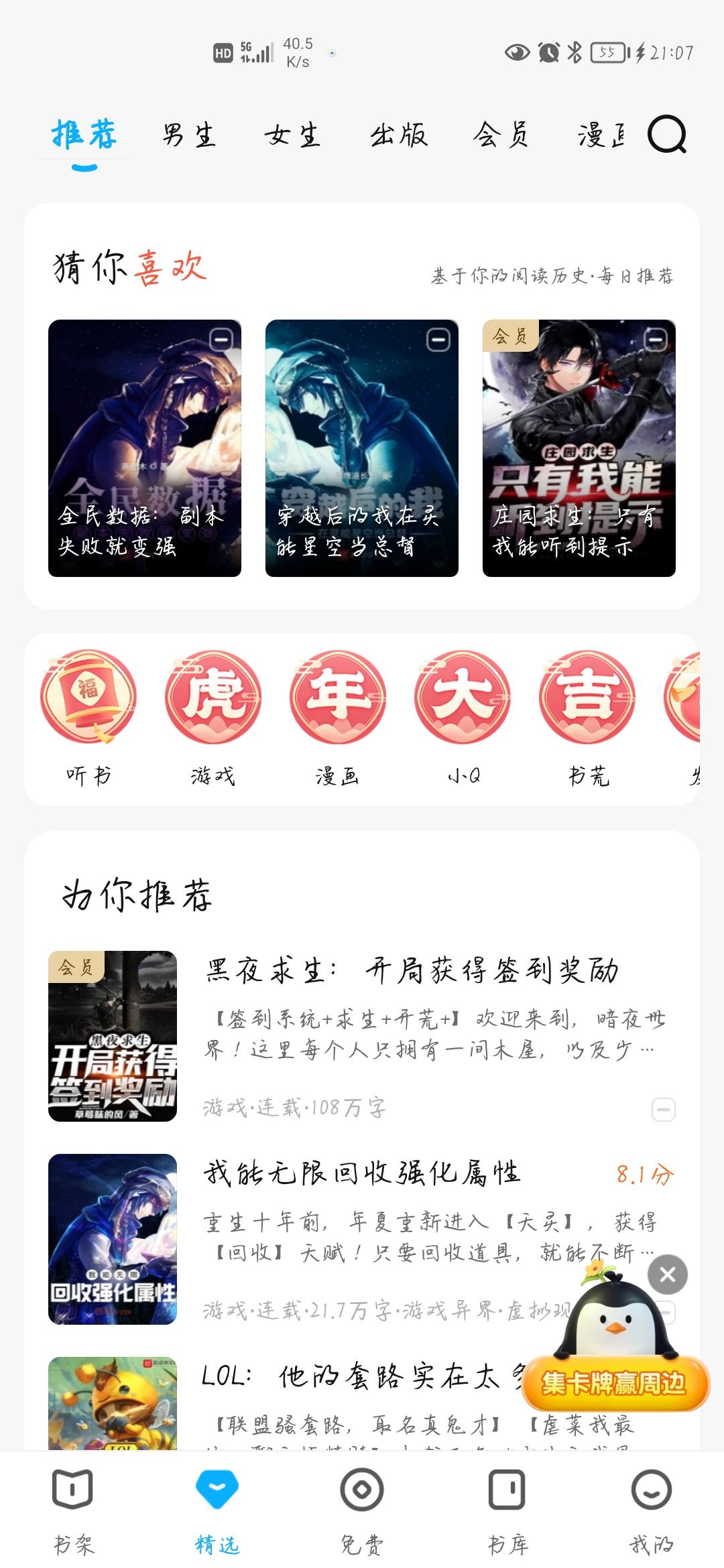This screenshot has width=724, height=1568.
Task: Go to the 书架 tab
Action: [x=73, y=1510]
